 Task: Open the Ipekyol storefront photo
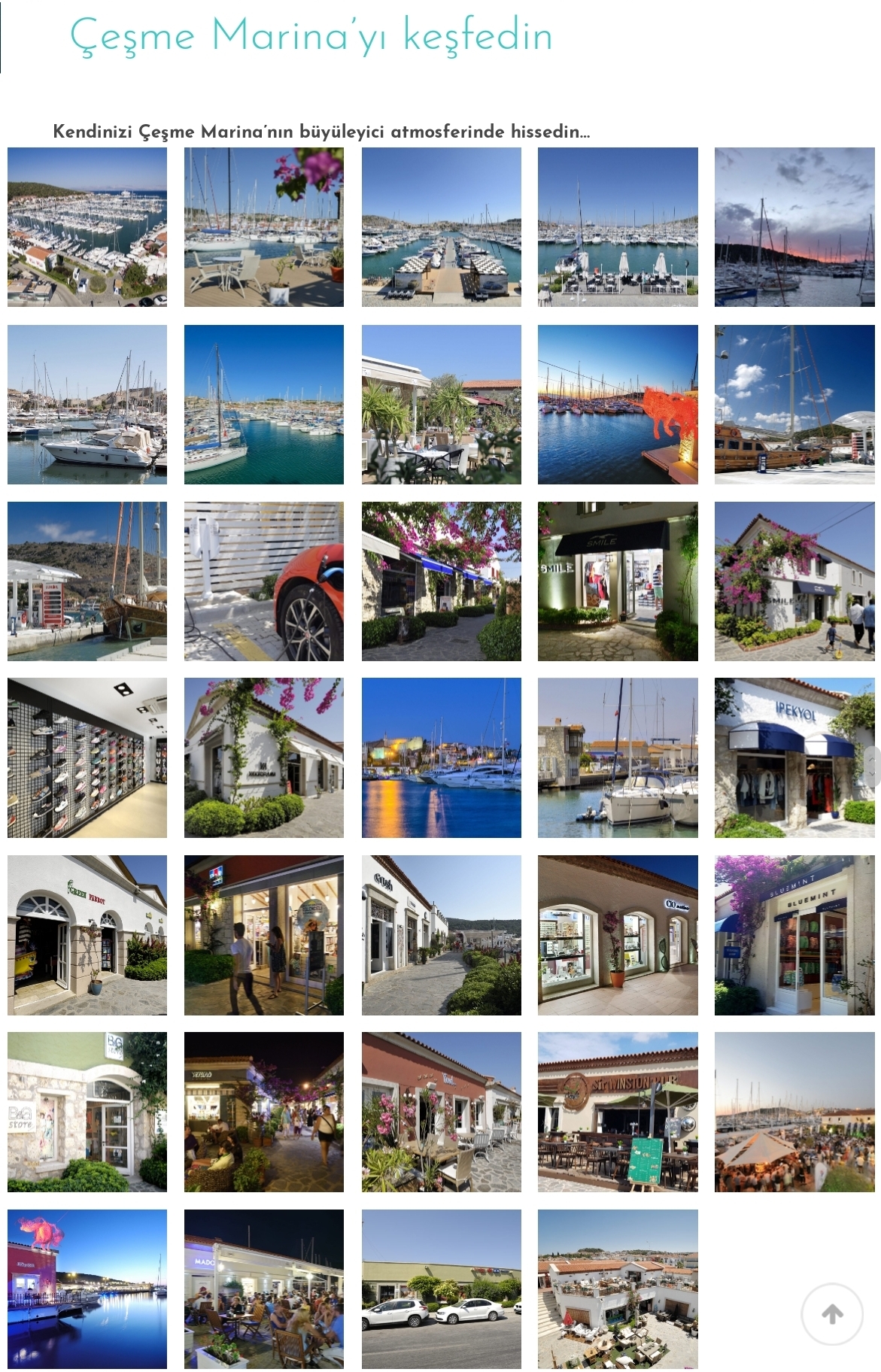click(x=794, y=758)
